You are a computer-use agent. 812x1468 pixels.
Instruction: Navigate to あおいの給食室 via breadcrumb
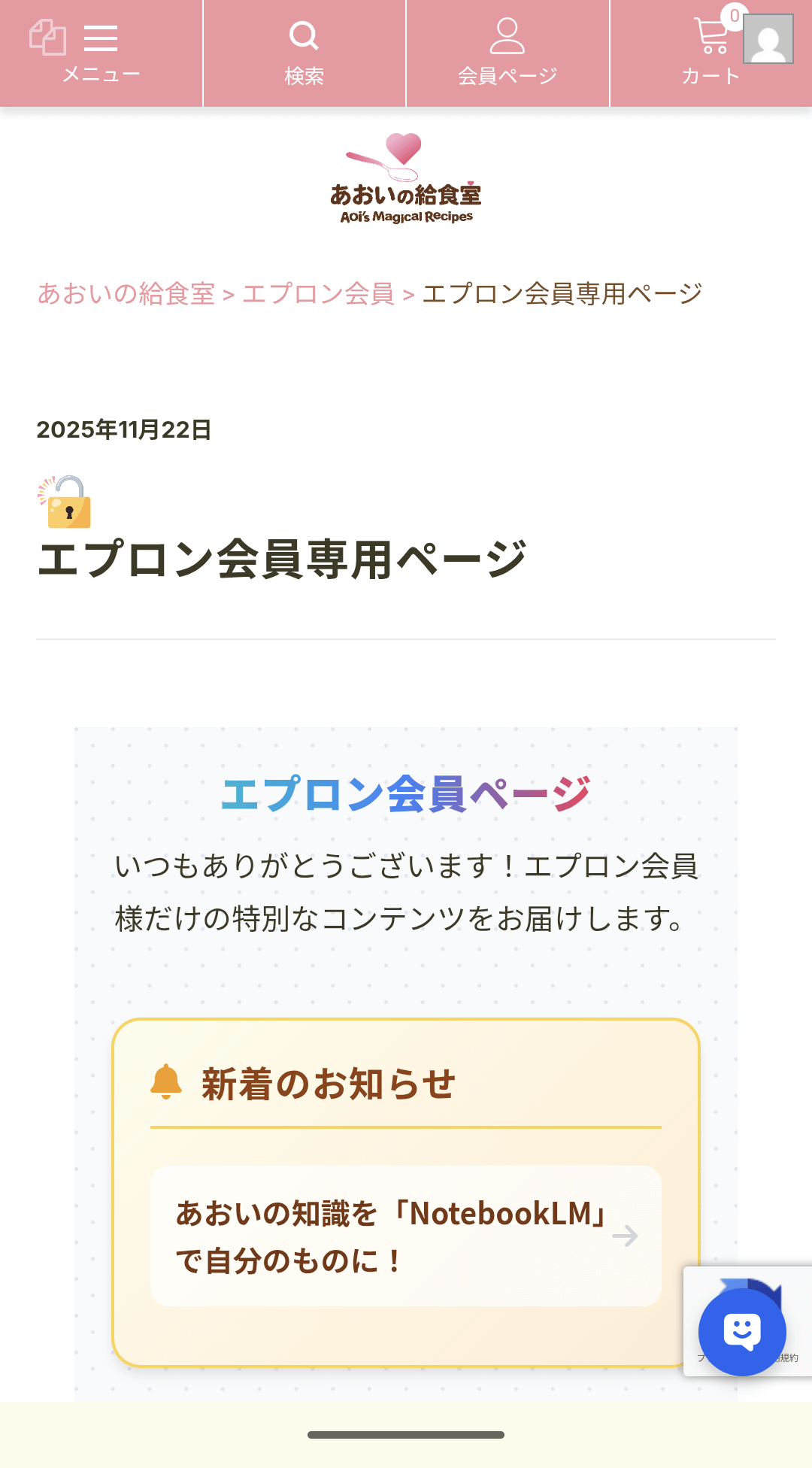[x=126, y=294]
